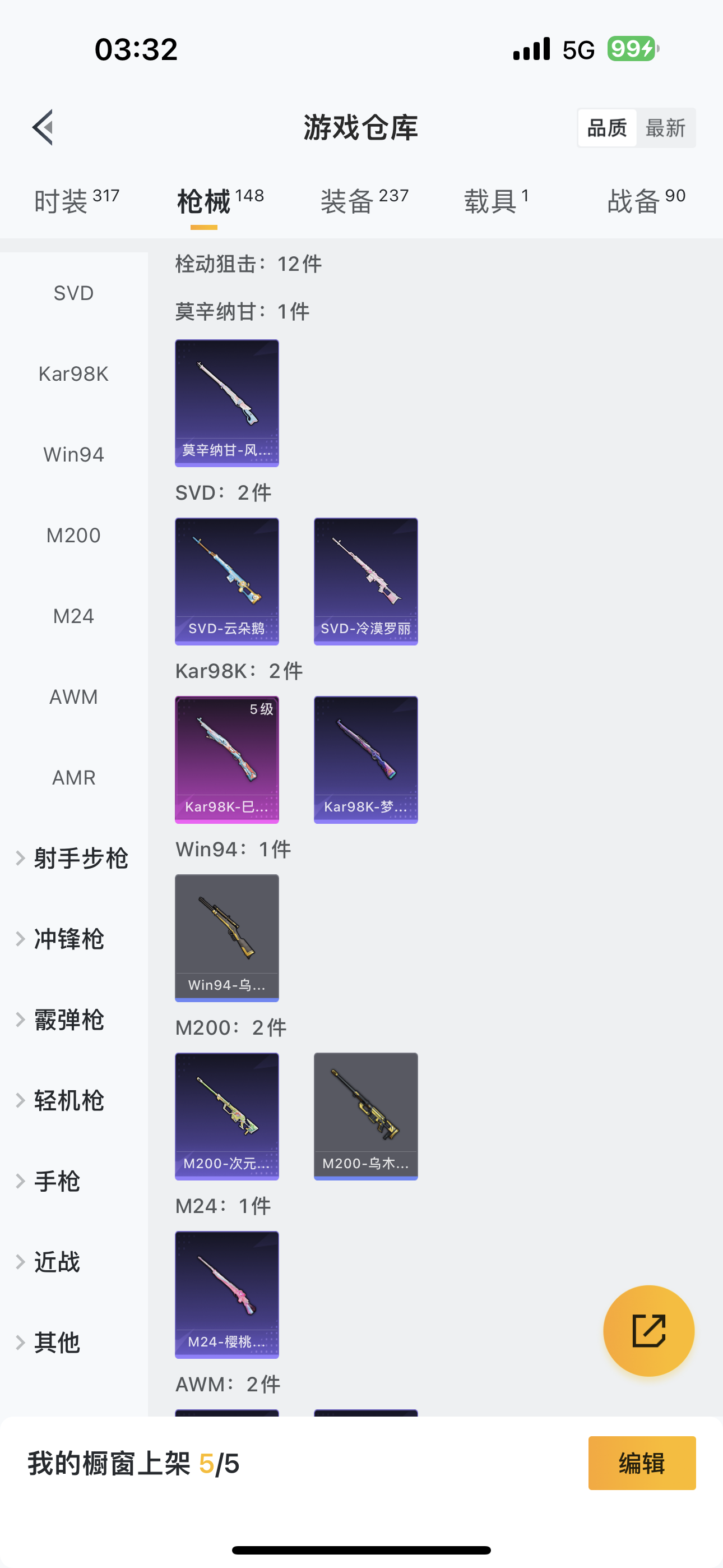
Task: Open the 装备 tab
Action: tap(364, 201)
